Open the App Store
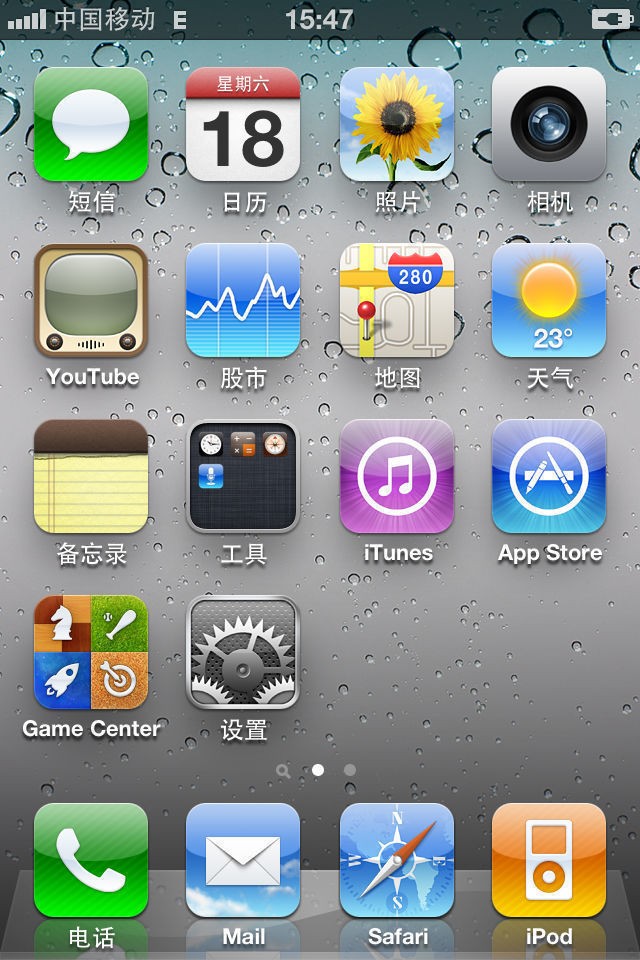 pos(548,476)
